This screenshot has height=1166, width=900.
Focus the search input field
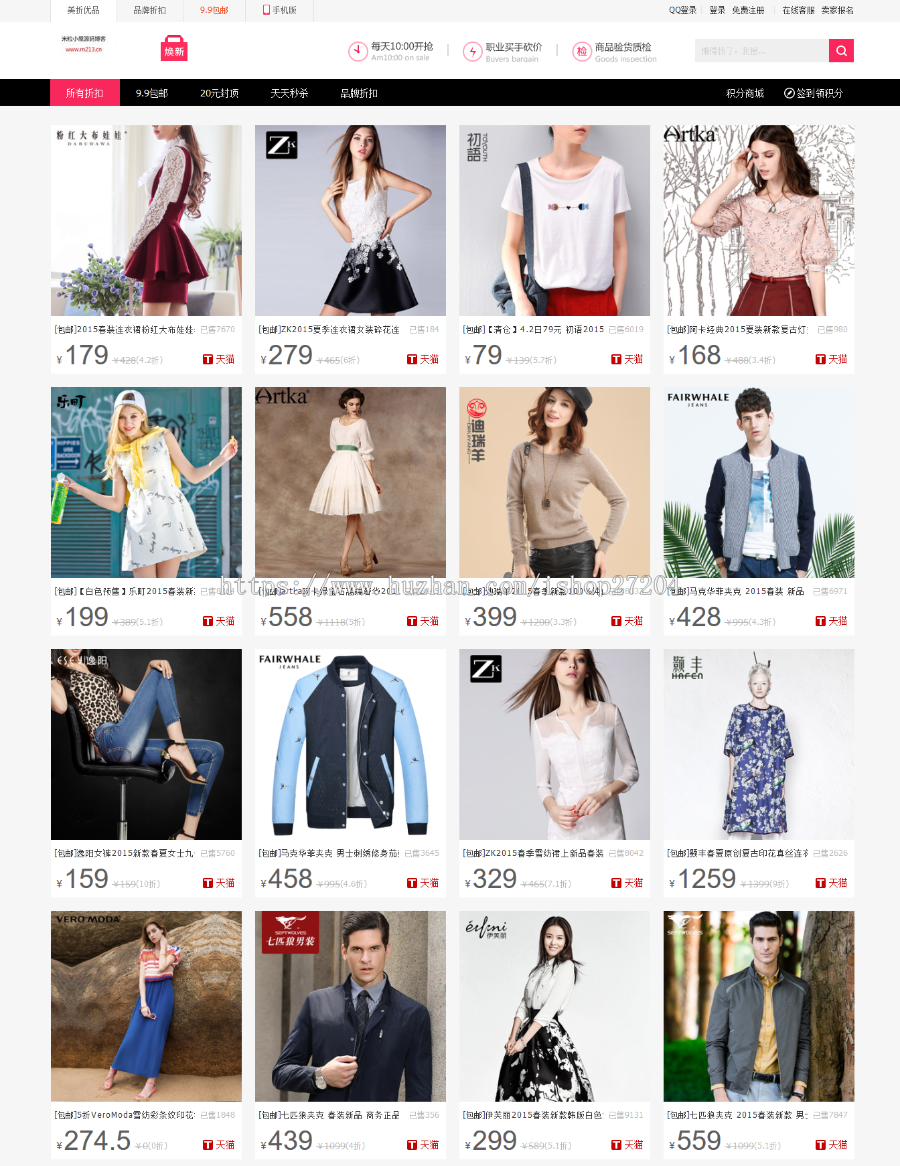(x=760, y=51)
